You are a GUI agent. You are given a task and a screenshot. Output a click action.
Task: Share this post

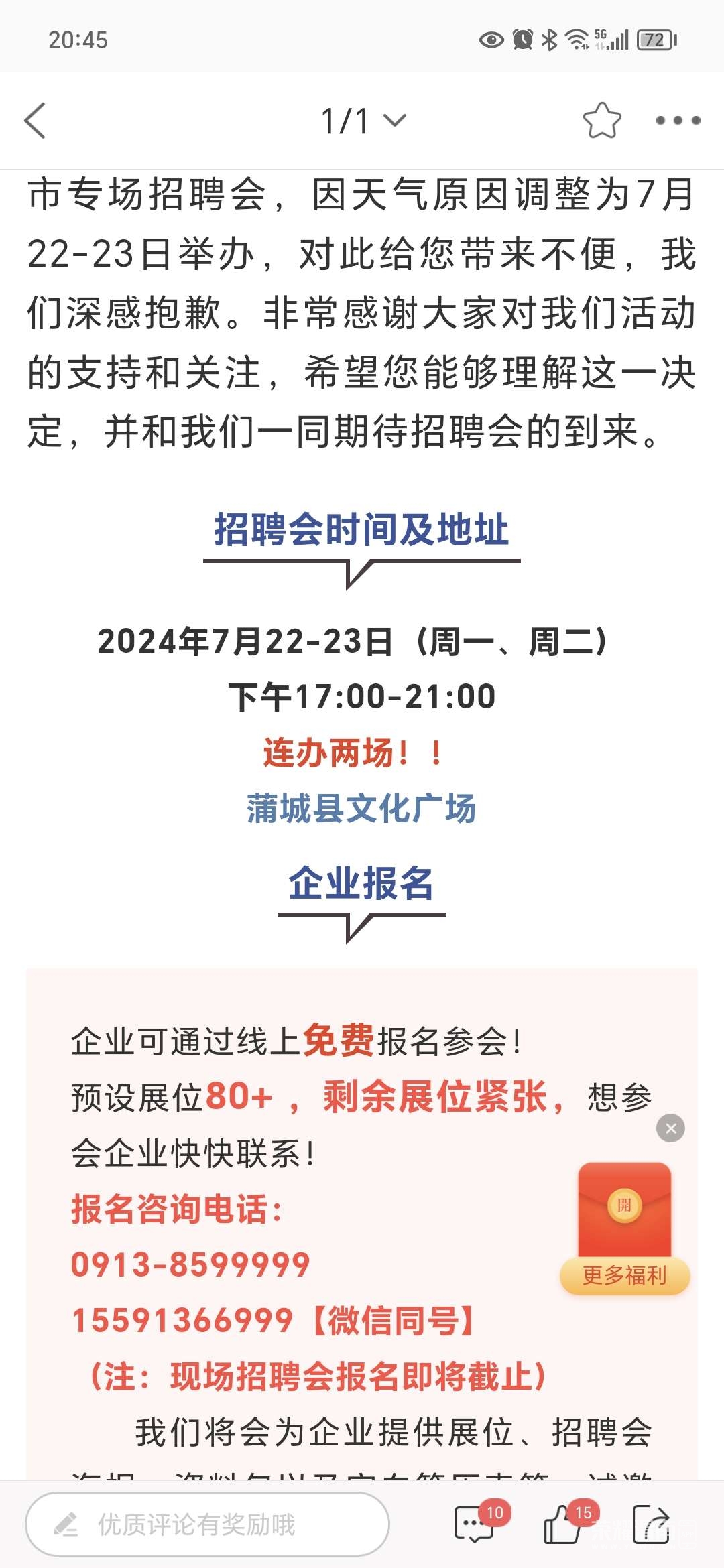652,1525
